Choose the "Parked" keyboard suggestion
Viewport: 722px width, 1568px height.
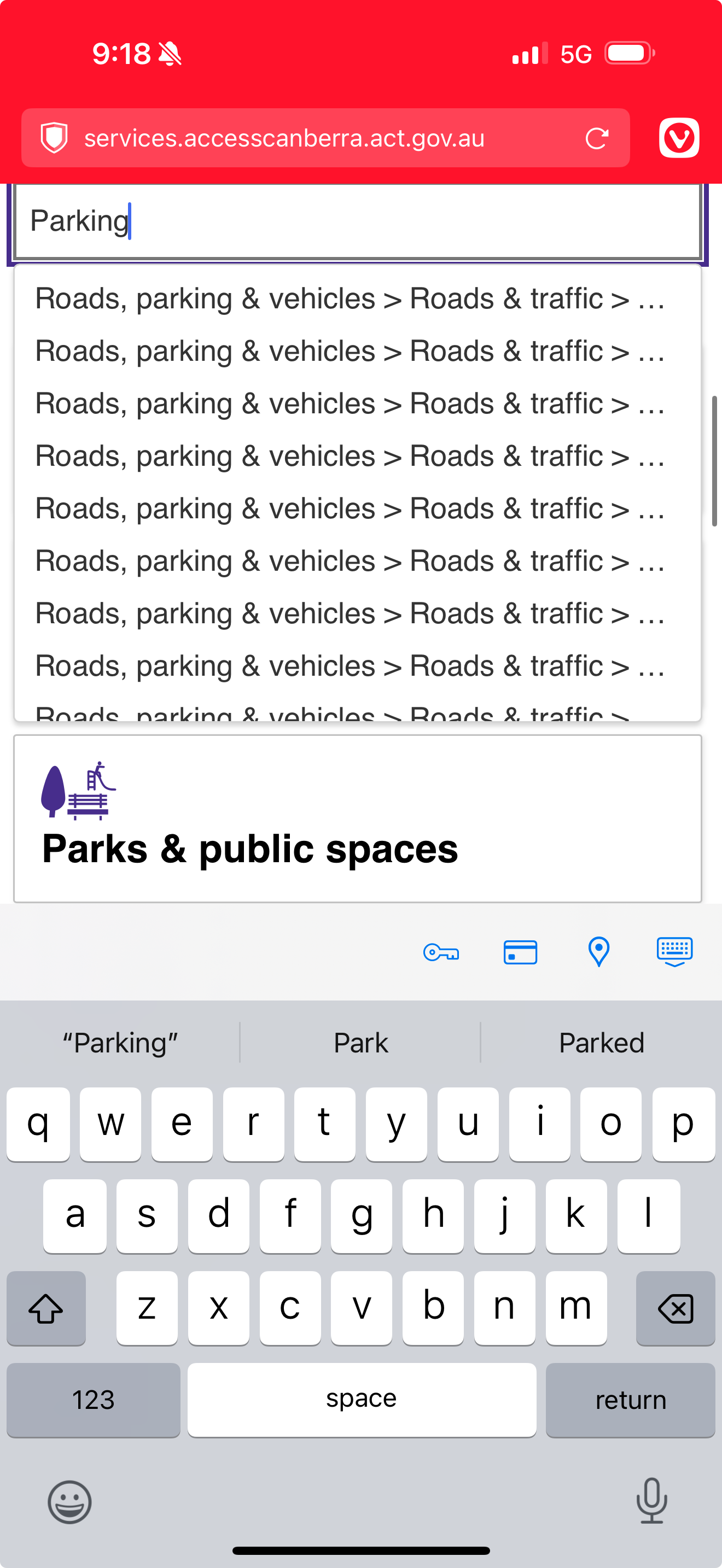tap(601, 1043)
